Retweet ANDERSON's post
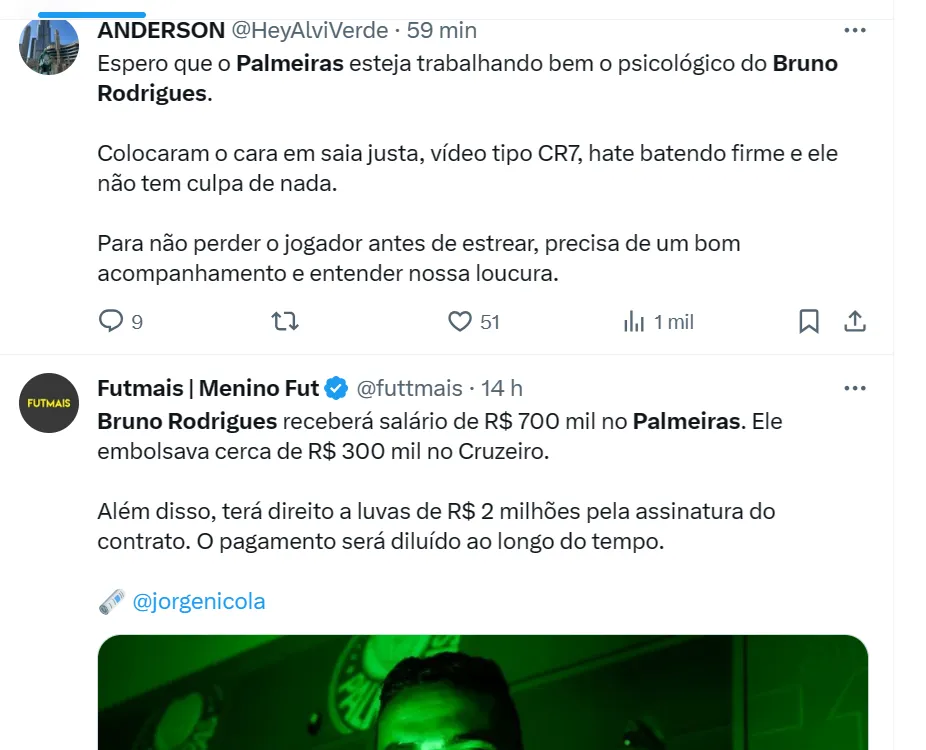The image size is (926, 750). point(285,321)
